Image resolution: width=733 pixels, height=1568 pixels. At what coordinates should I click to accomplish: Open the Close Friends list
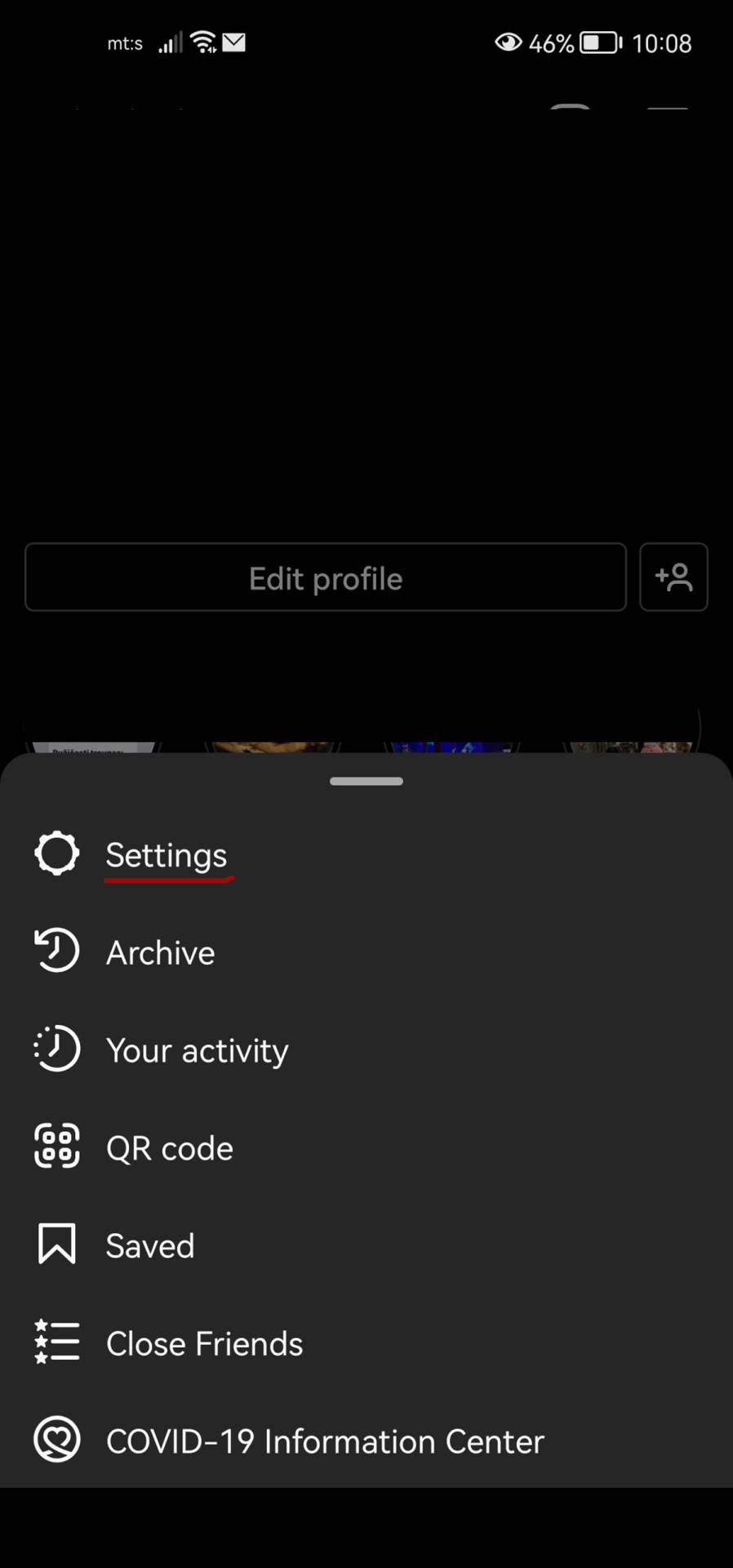pyautogui.click(x=204, y=1343)
